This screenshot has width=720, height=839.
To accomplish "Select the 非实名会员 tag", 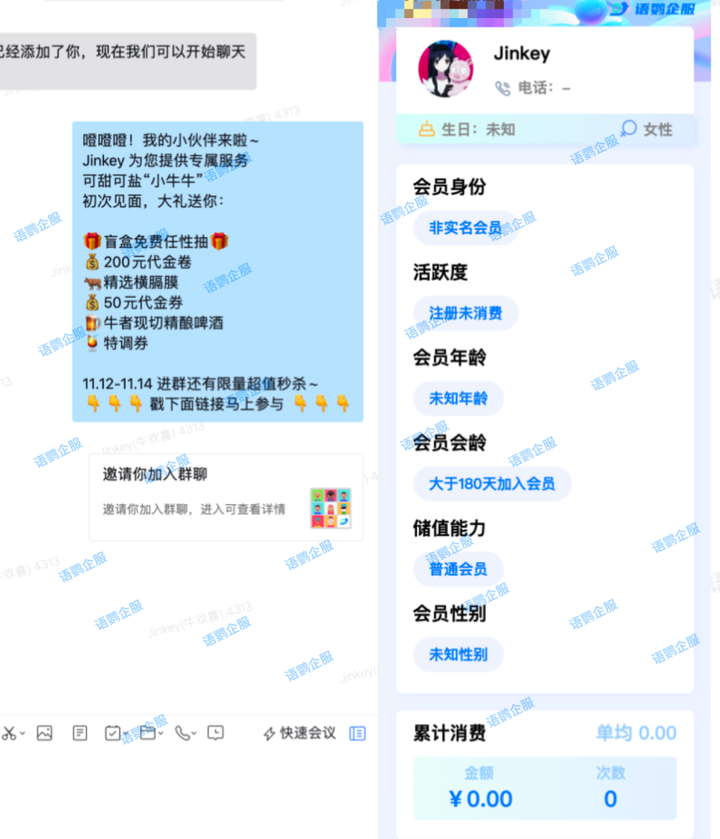I will pyautogui.click(x=465, y=228).
